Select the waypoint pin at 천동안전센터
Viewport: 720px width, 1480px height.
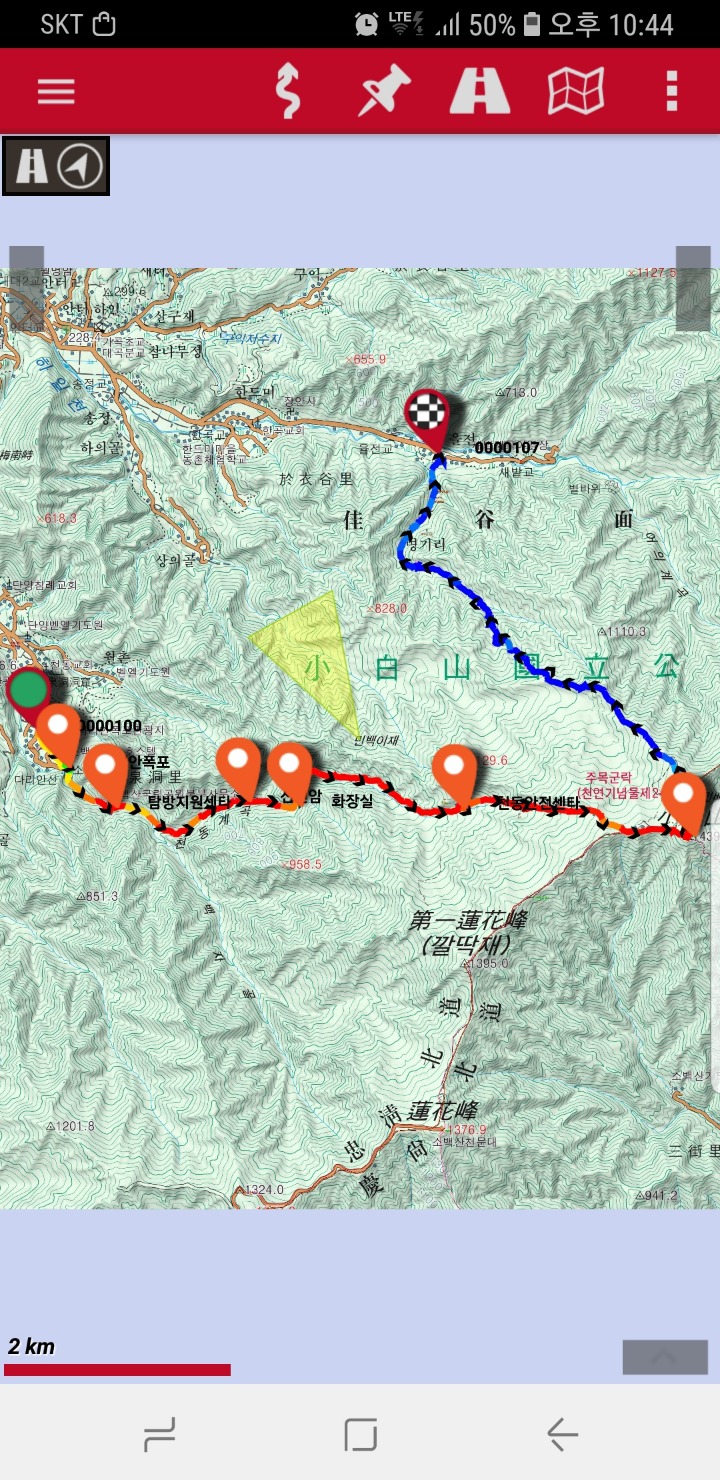tap(456, 771)
